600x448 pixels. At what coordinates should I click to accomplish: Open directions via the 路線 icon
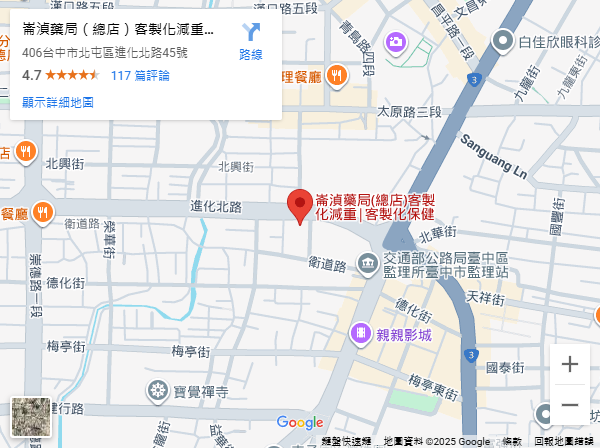[251, 40]
